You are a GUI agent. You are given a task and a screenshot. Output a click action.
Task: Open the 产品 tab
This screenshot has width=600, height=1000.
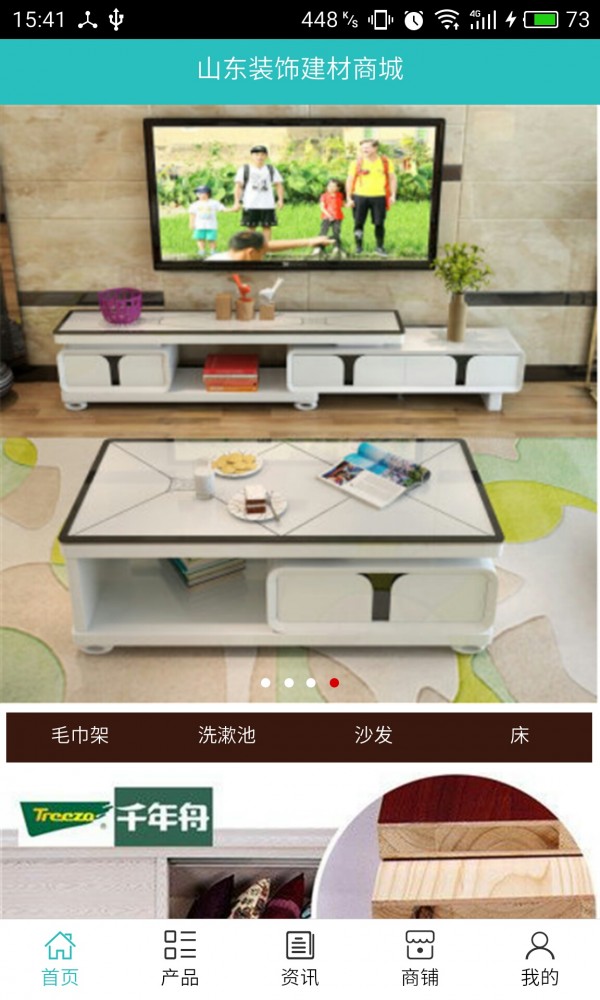(180, 958)
